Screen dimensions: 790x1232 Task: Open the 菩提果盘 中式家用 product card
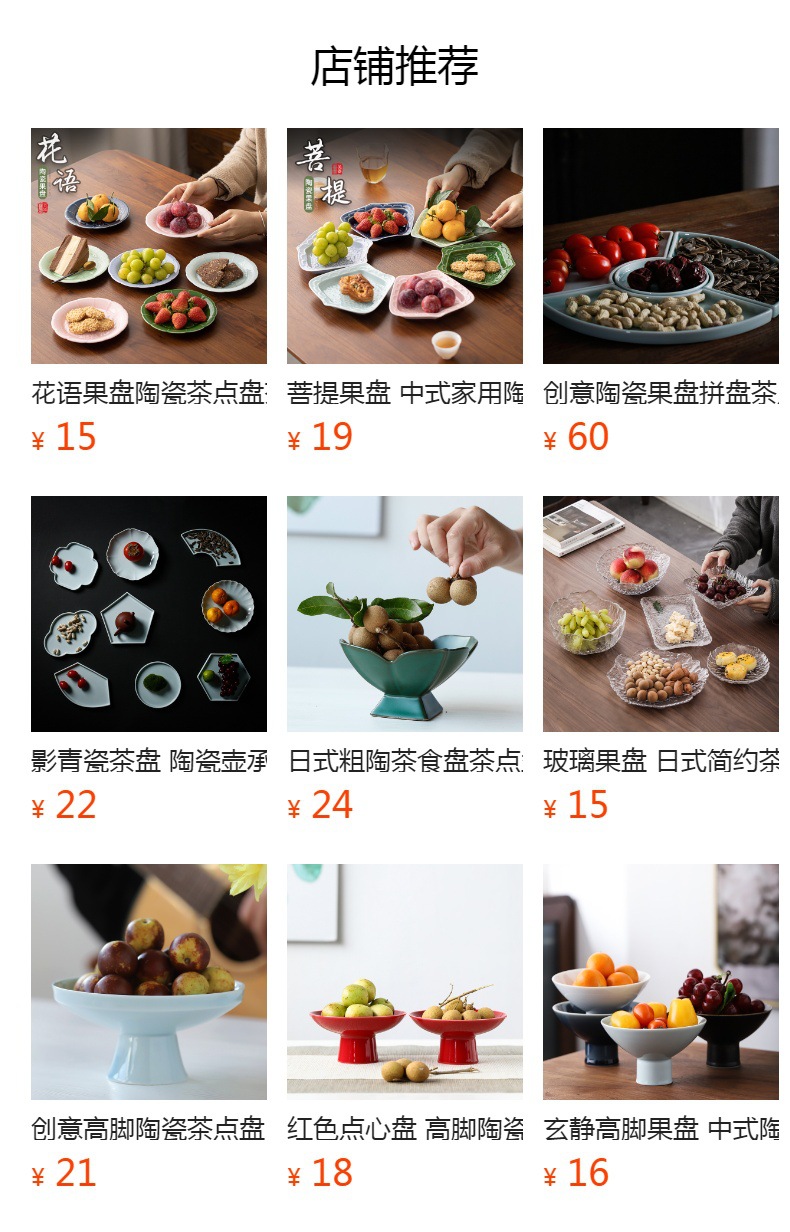[x=405, y=292]
